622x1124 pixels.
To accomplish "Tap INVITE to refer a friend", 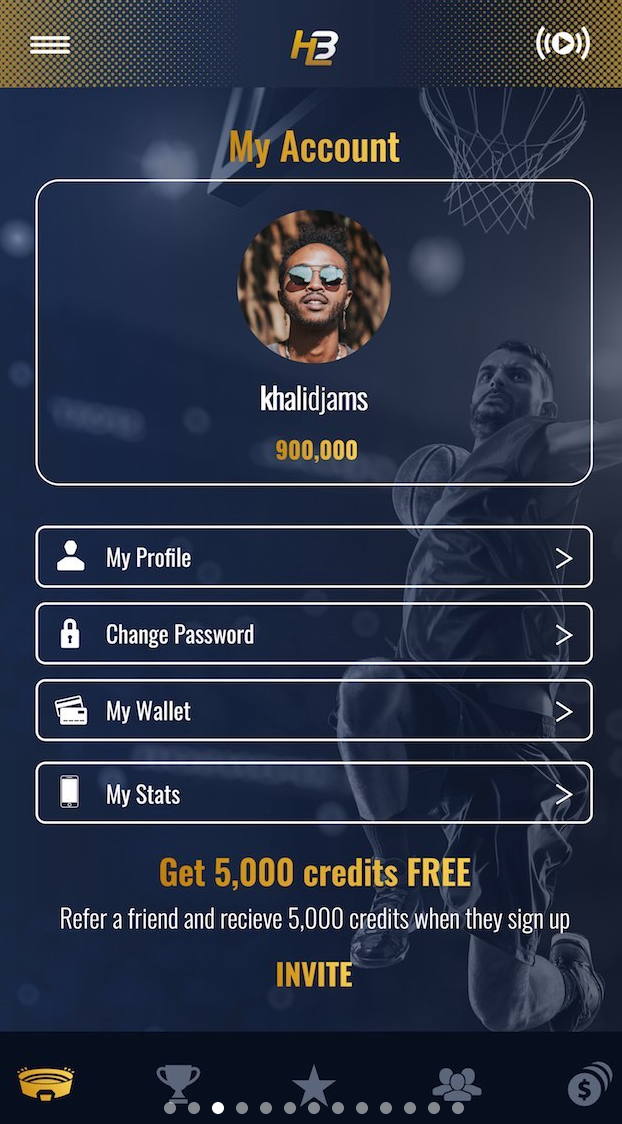I will pyautogui.click(x=314, y=975).
